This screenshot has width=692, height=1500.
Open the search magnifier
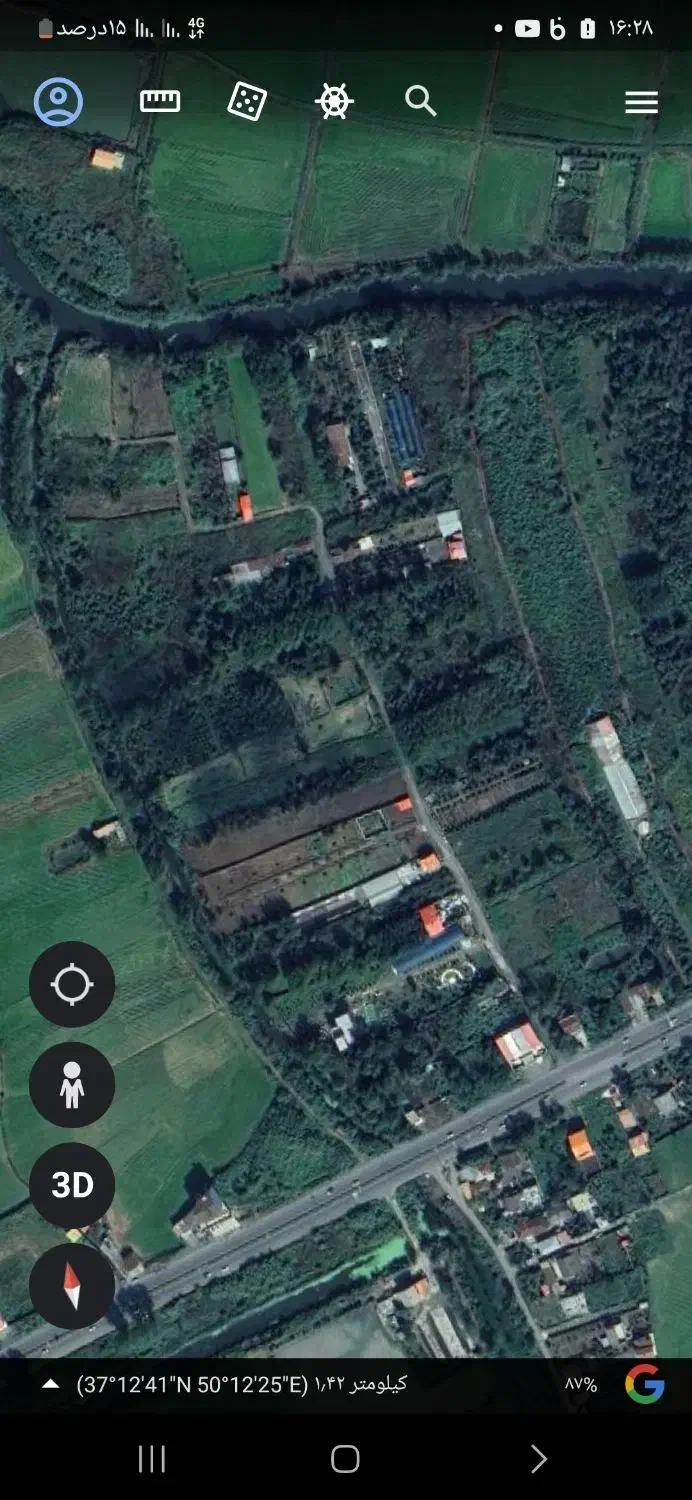[x=421, y=101]
